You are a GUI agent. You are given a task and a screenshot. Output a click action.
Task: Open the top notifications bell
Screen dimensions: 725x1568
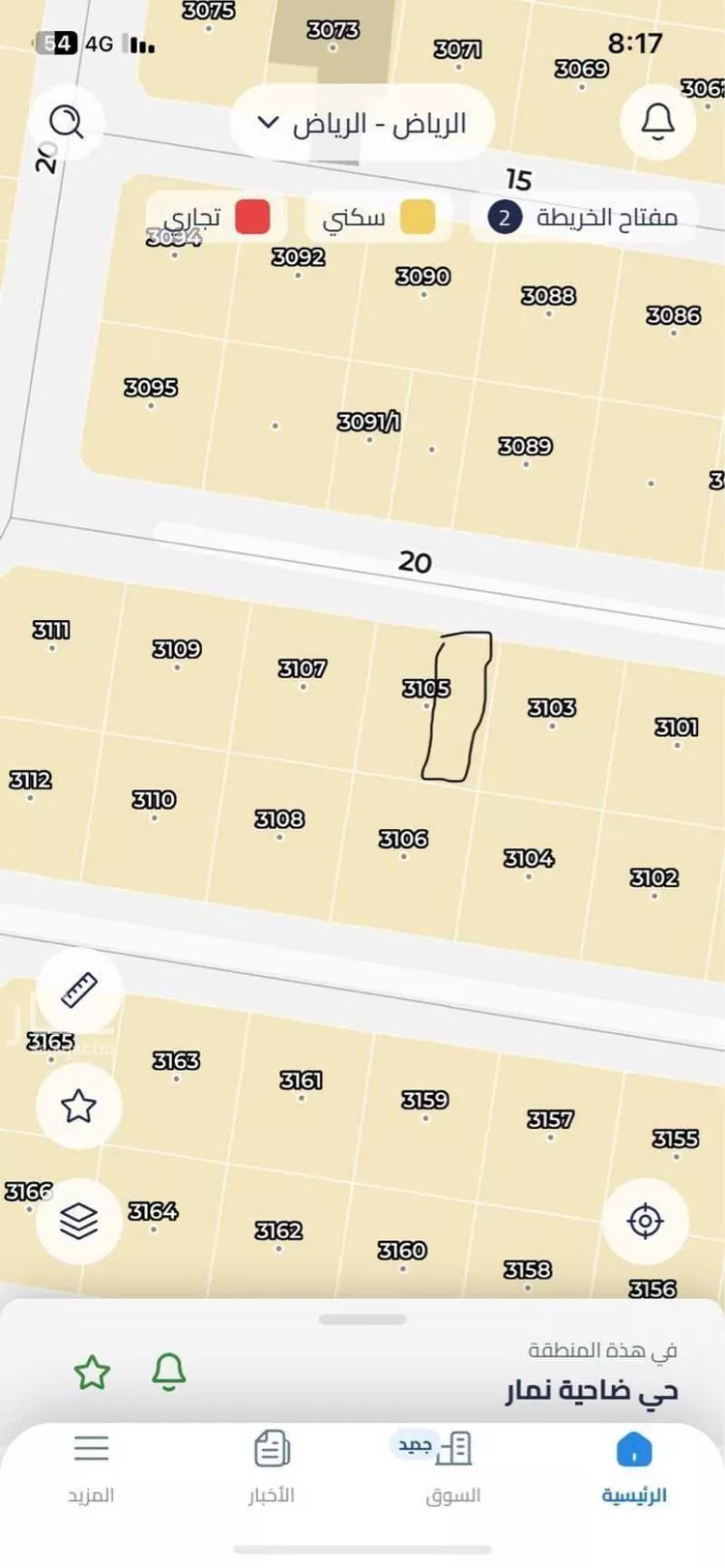click(x=658, y=122)
